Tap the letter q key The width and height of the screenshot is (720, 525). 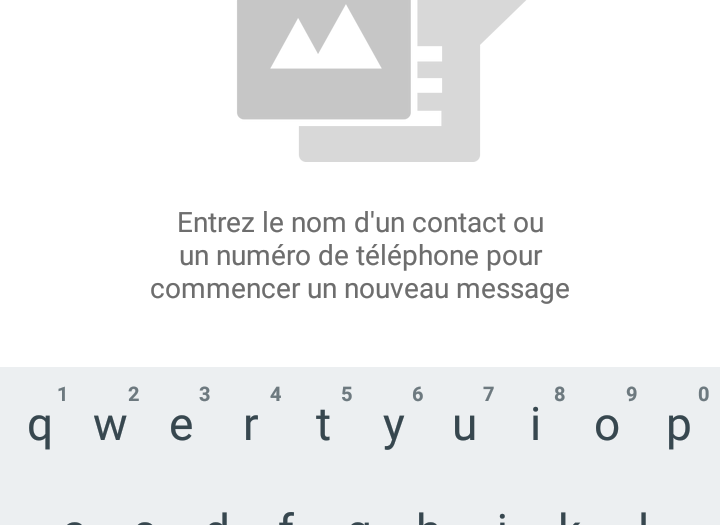[40, 424]
